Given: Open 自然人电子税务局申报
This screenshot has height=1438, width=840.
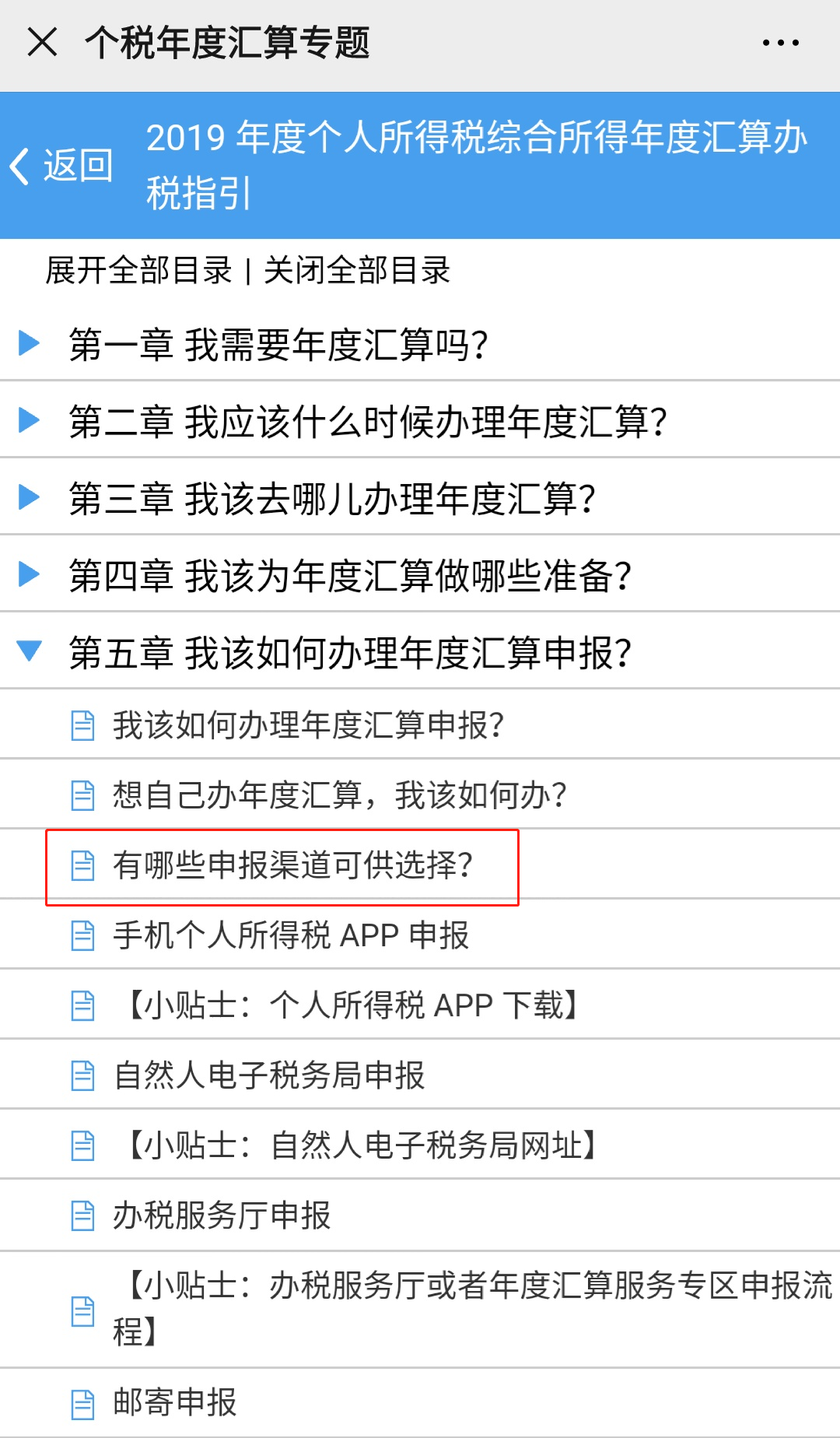Looking at the screenshot, I should pos(420,1075).
